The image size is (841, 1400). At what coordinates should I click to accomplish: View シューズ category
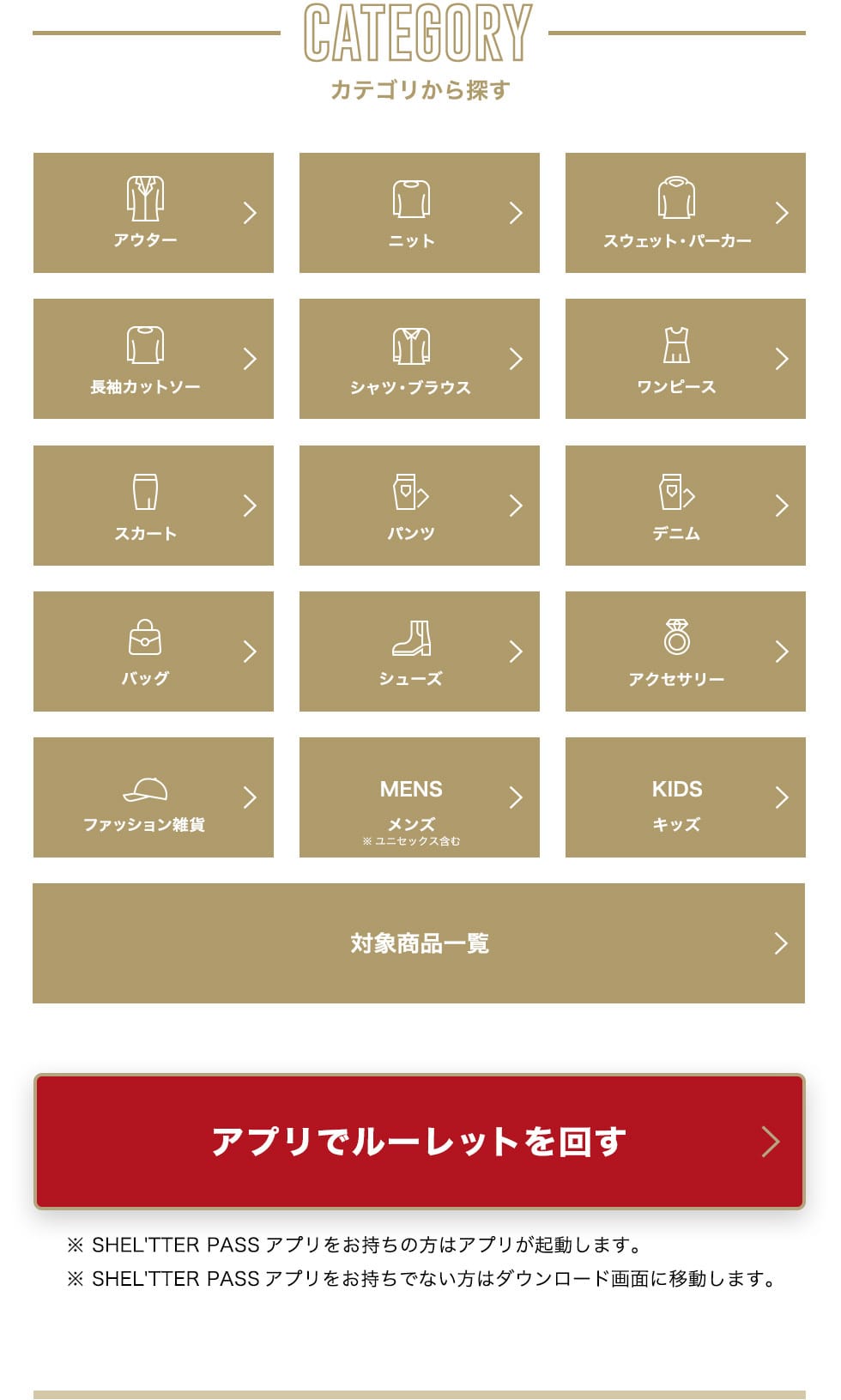[420, 652]
